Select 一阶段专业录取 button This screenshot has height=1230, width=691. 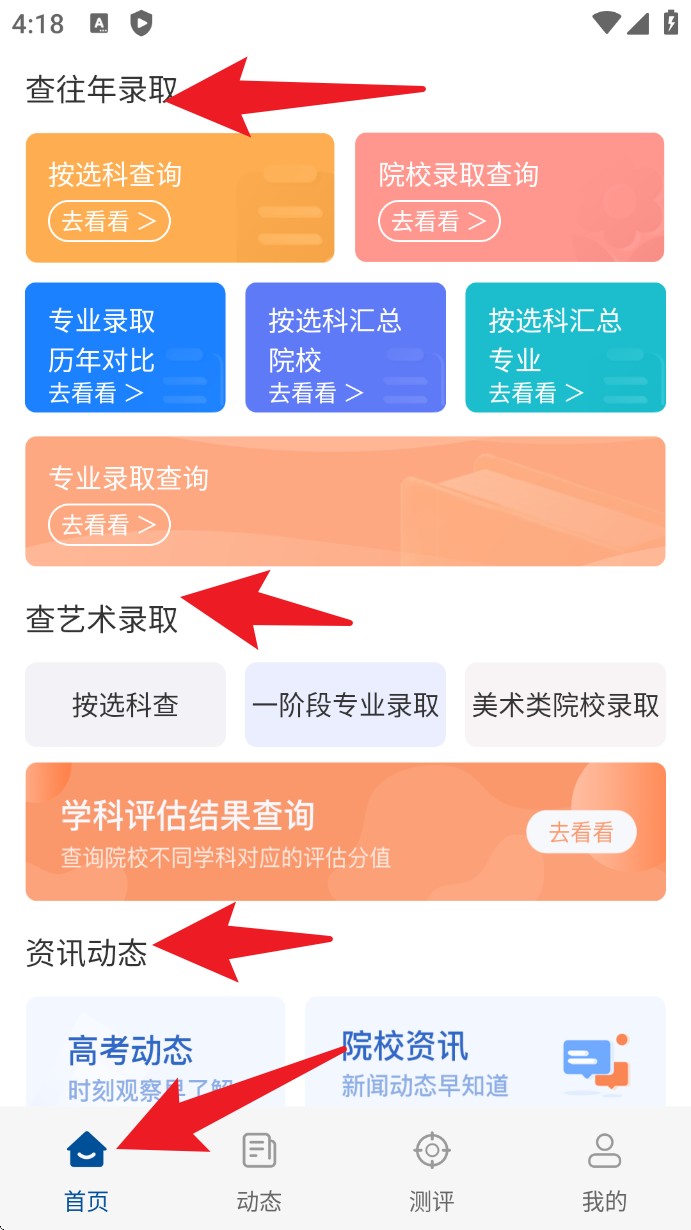click(x=345, y=705)
